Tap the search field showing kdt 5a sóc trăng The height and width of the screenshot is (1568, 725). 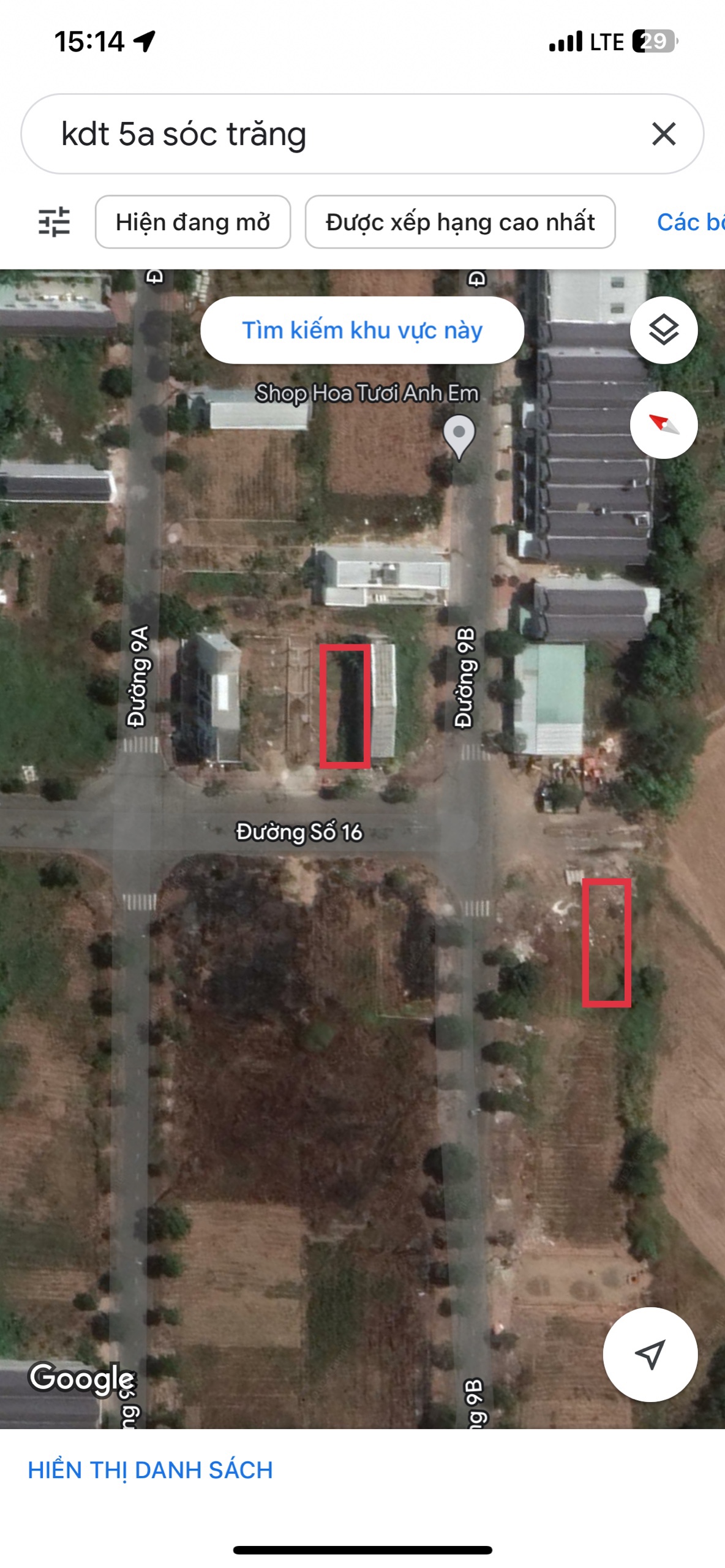[343, 134]
